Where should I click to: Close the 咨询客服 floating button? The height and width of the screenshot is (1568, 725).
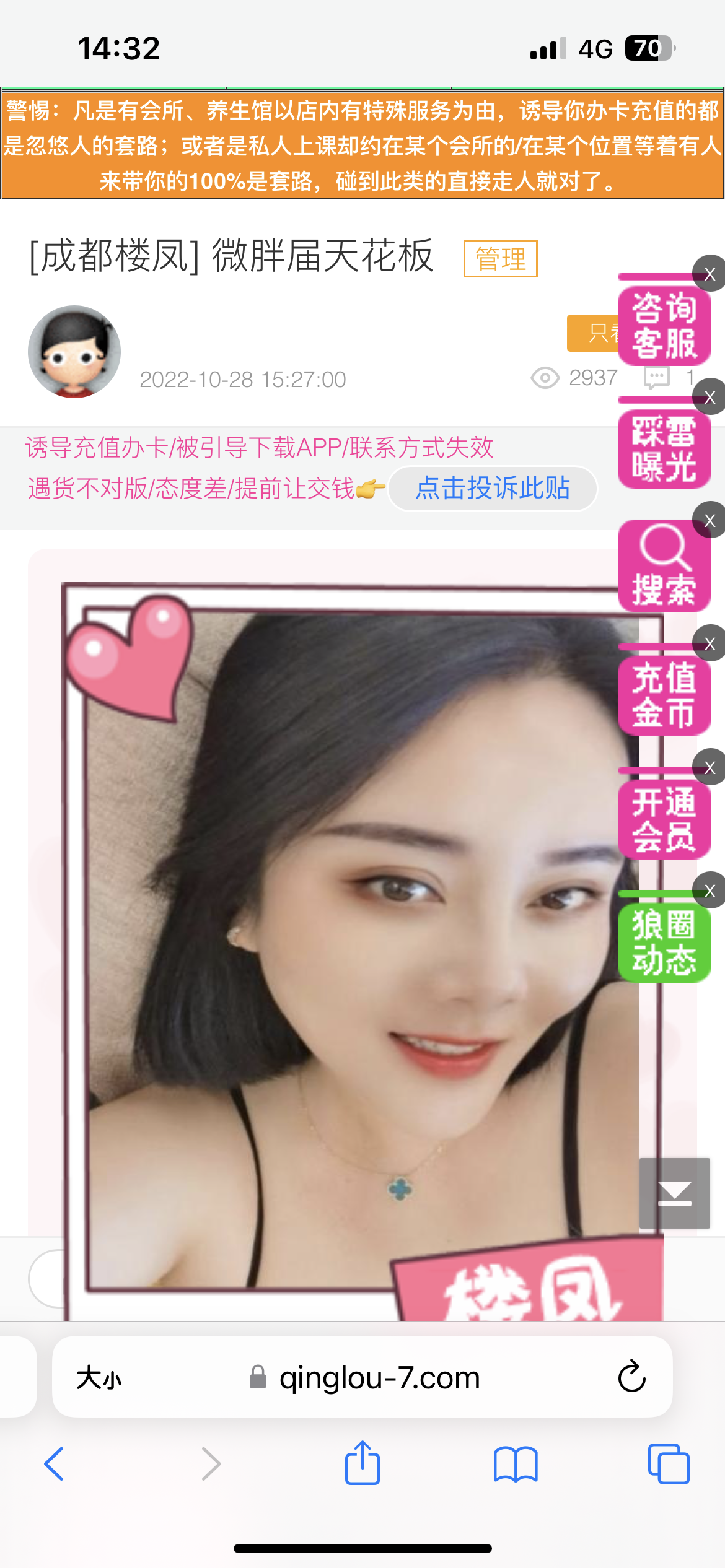click(x=710, y=274)
